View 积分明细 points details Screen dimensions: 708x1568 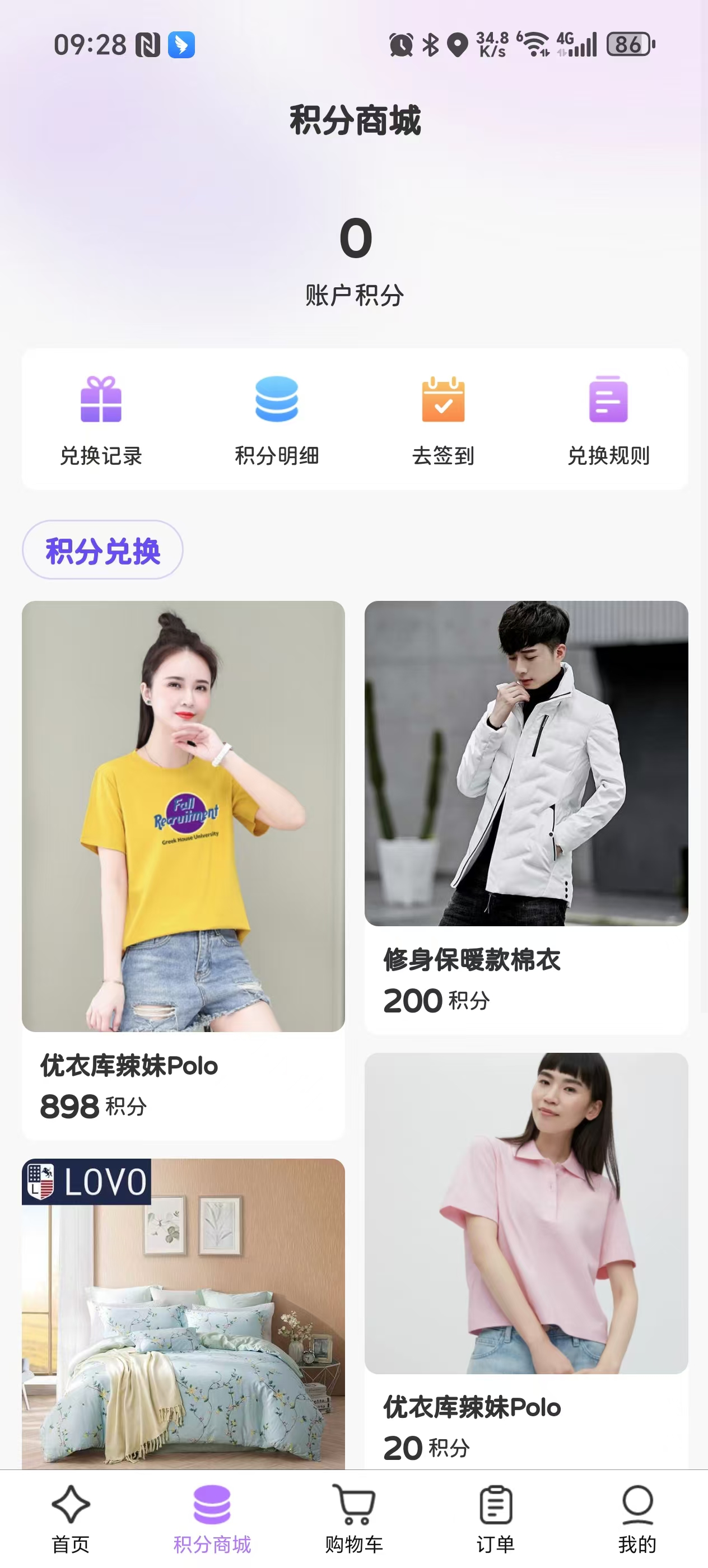(x=277, y=420)
